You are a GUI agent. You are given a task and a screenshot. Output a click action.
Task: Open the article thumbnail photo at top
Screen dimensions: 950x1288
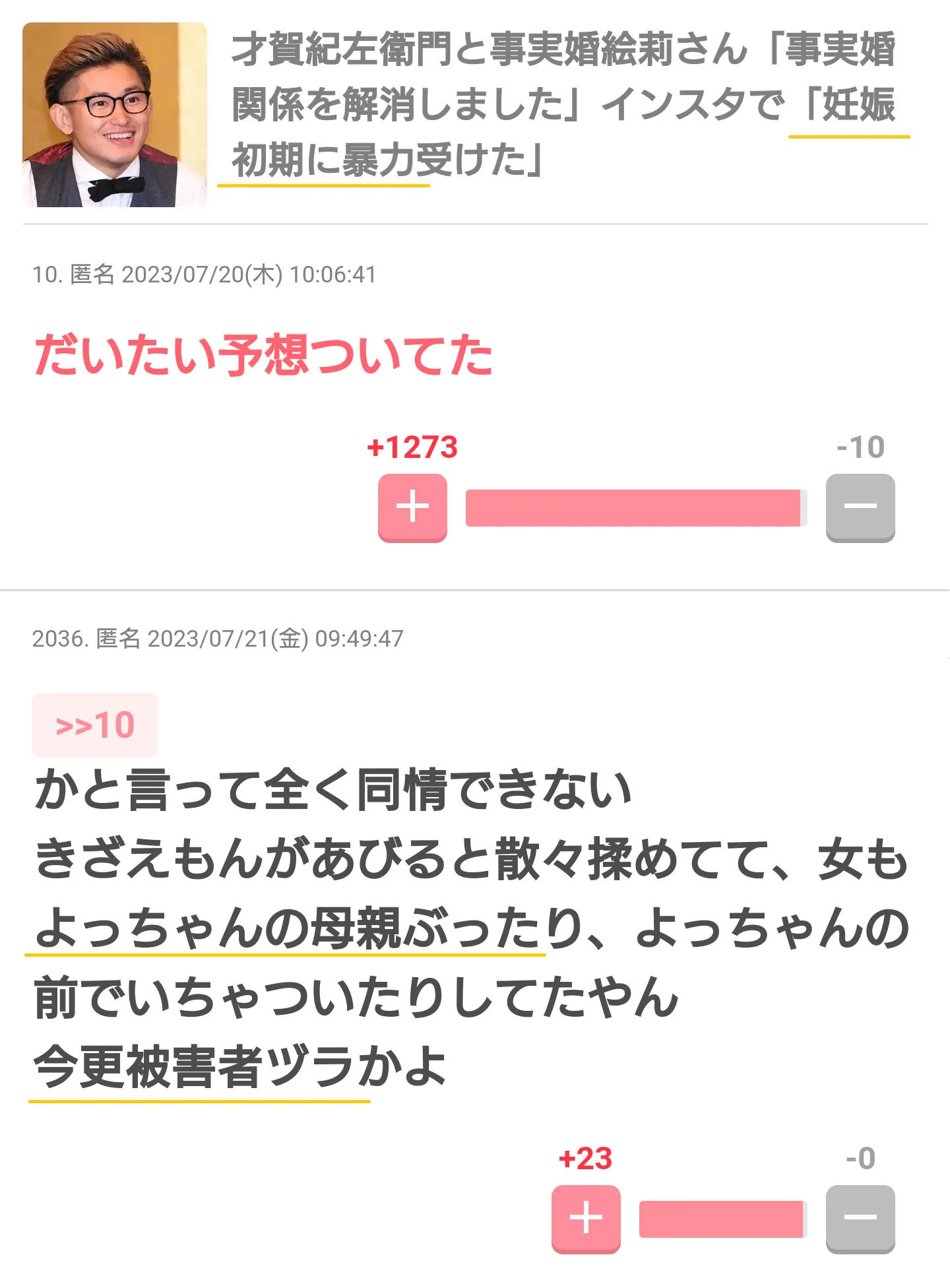click(115, 115)
